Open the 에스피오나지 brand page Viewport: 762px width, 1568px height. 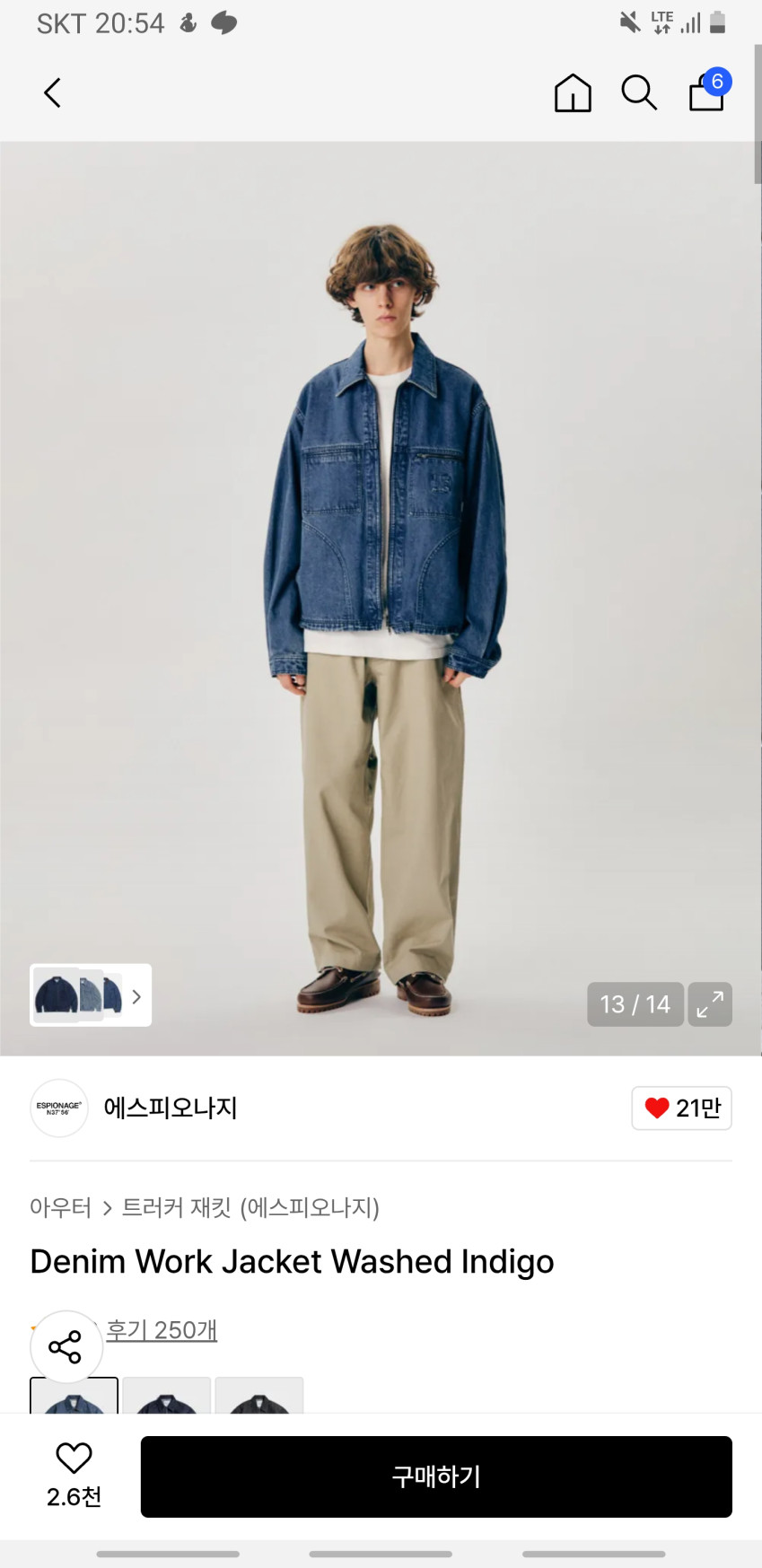[170, 1108]
